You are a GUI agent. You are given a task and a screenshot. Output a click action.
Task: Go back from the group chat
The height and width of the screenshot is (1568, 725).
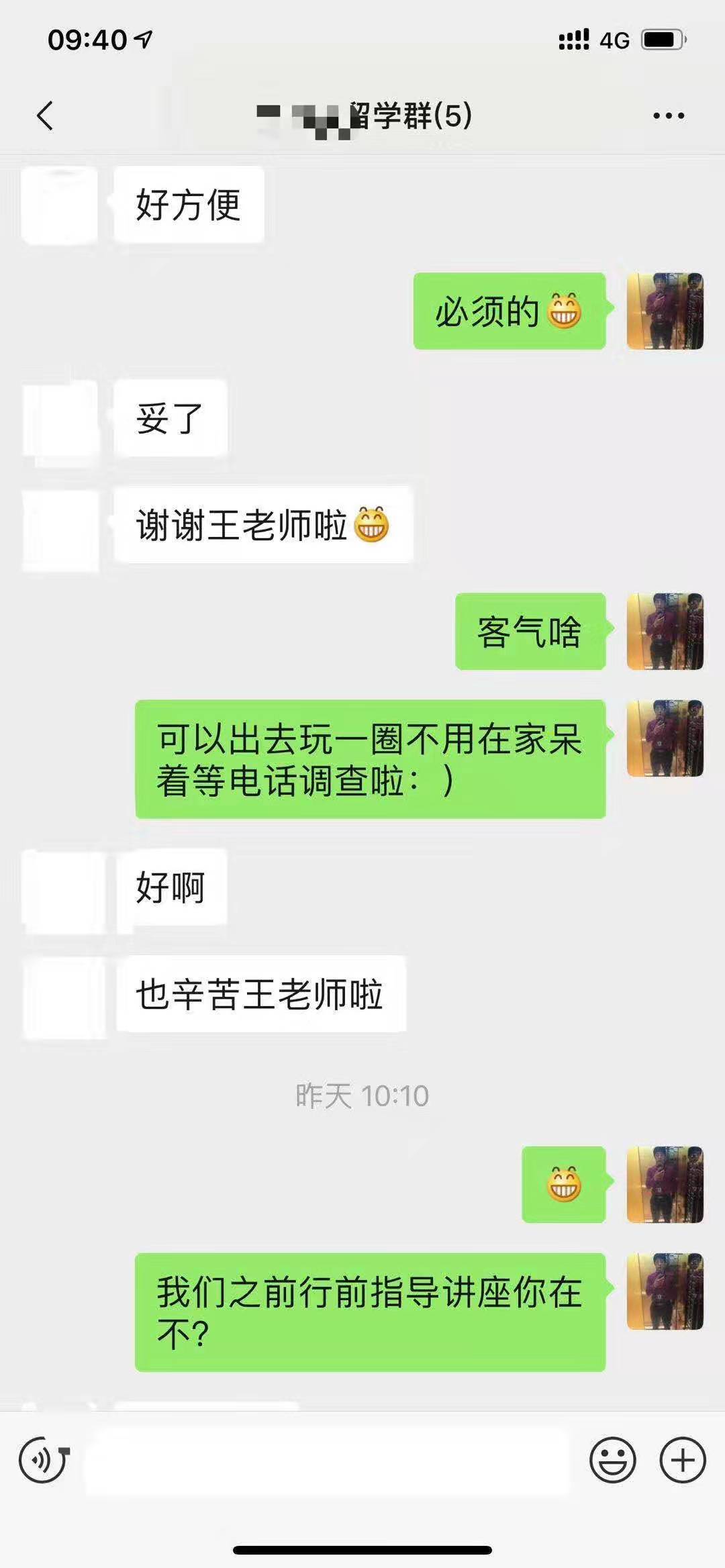(x=44, y=115)
